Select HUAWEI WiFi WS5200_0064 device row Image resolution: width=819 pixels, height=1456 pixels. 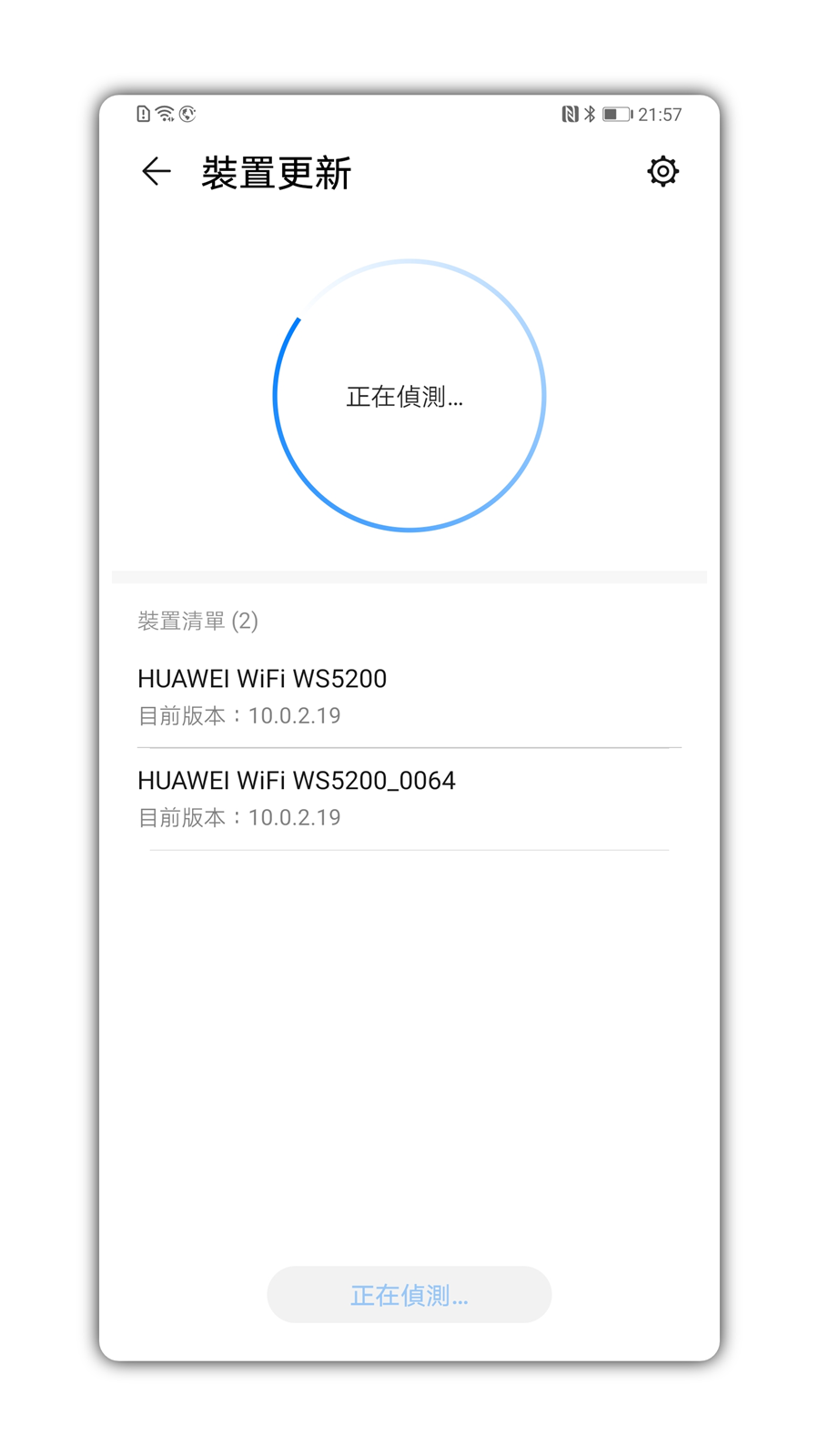pyautogui.click(x=409, y=798)
